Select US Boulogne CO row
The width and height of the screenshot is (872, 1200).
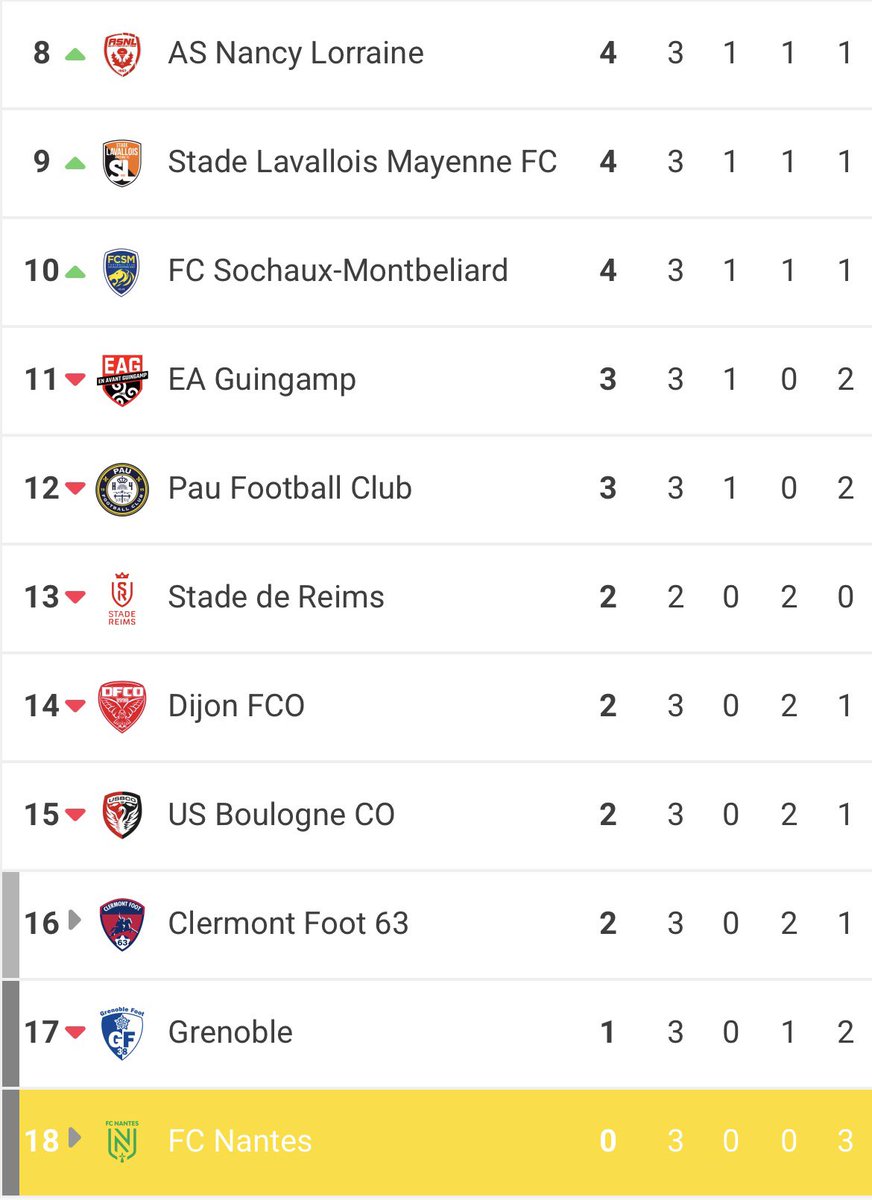(x=436, y=817)
